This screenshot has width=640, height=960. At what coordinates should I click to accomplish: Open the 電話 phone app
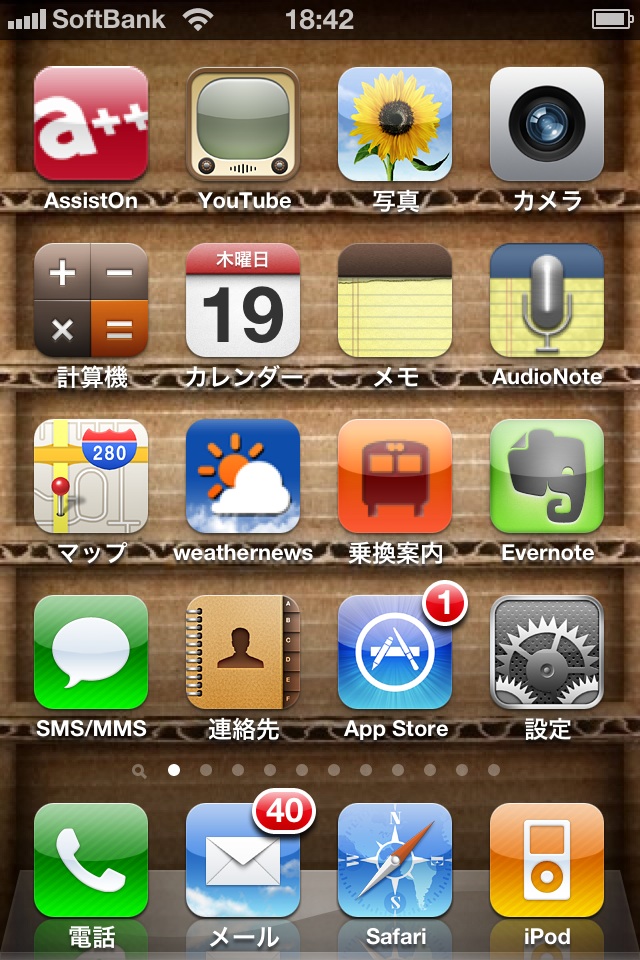coord(91,860)
